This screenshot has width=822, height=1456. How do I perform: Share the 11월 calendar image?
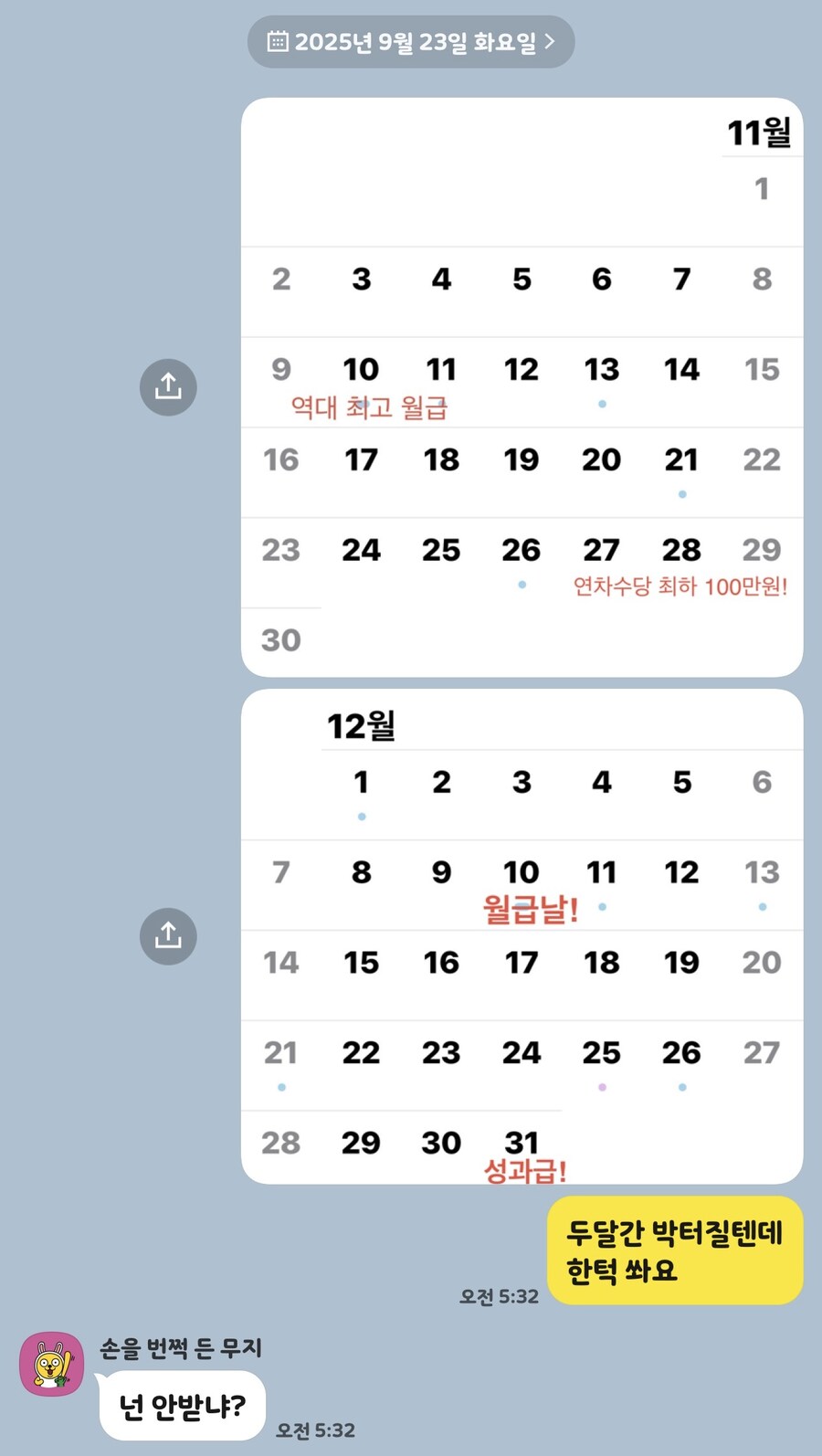tap(168, 387)
